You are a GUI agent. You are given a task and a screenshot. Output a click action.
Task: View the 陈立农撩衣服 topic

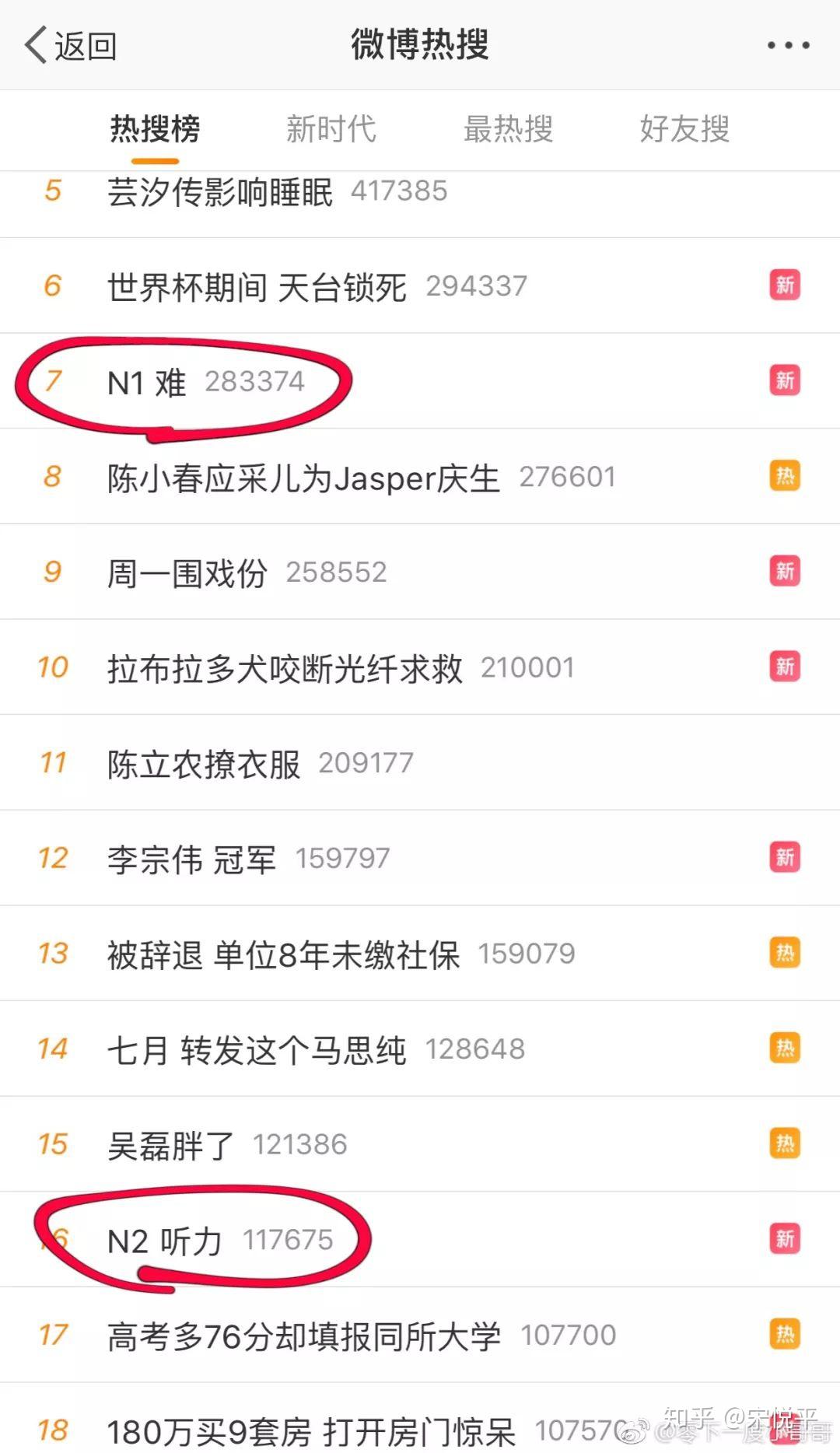click(204, 764)
